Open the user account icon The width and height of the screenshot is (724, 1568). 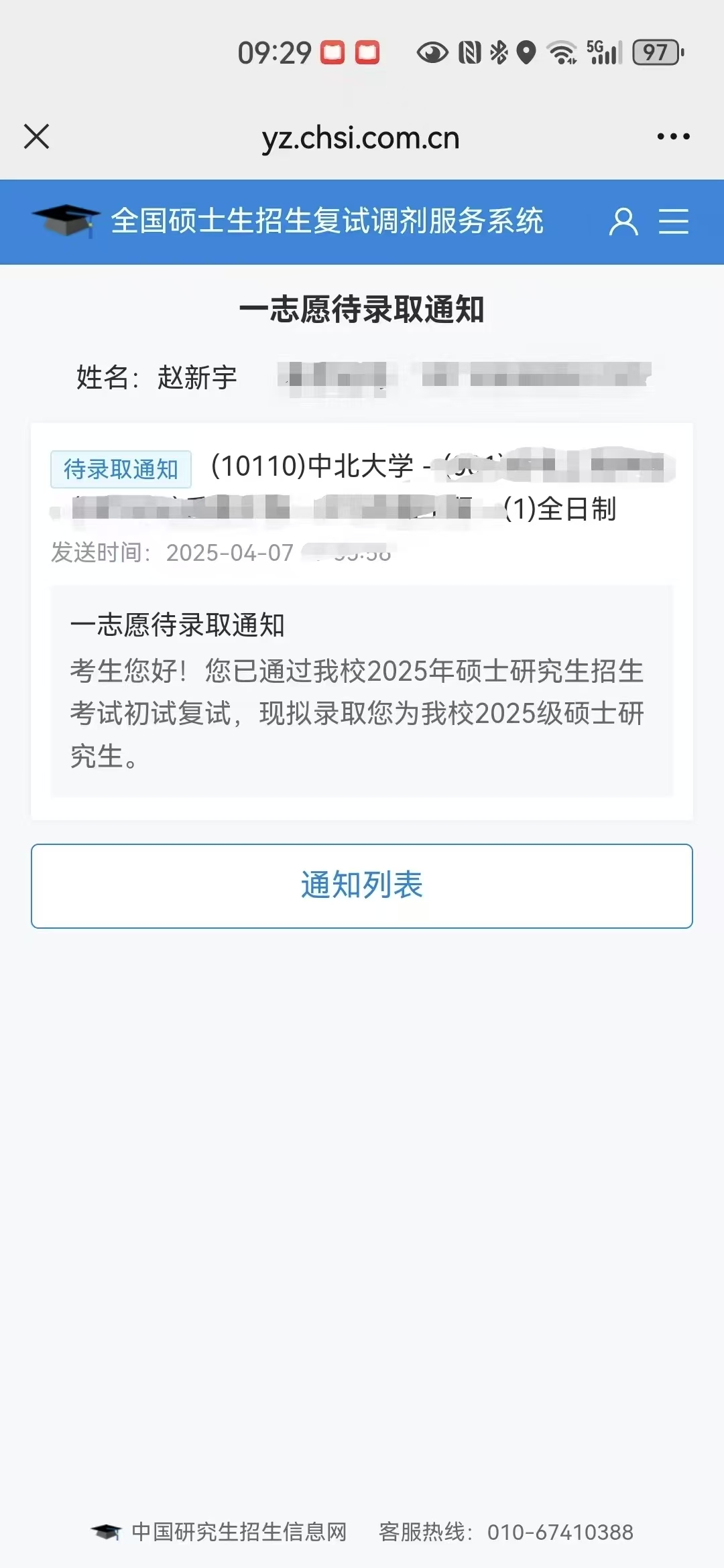623,222
